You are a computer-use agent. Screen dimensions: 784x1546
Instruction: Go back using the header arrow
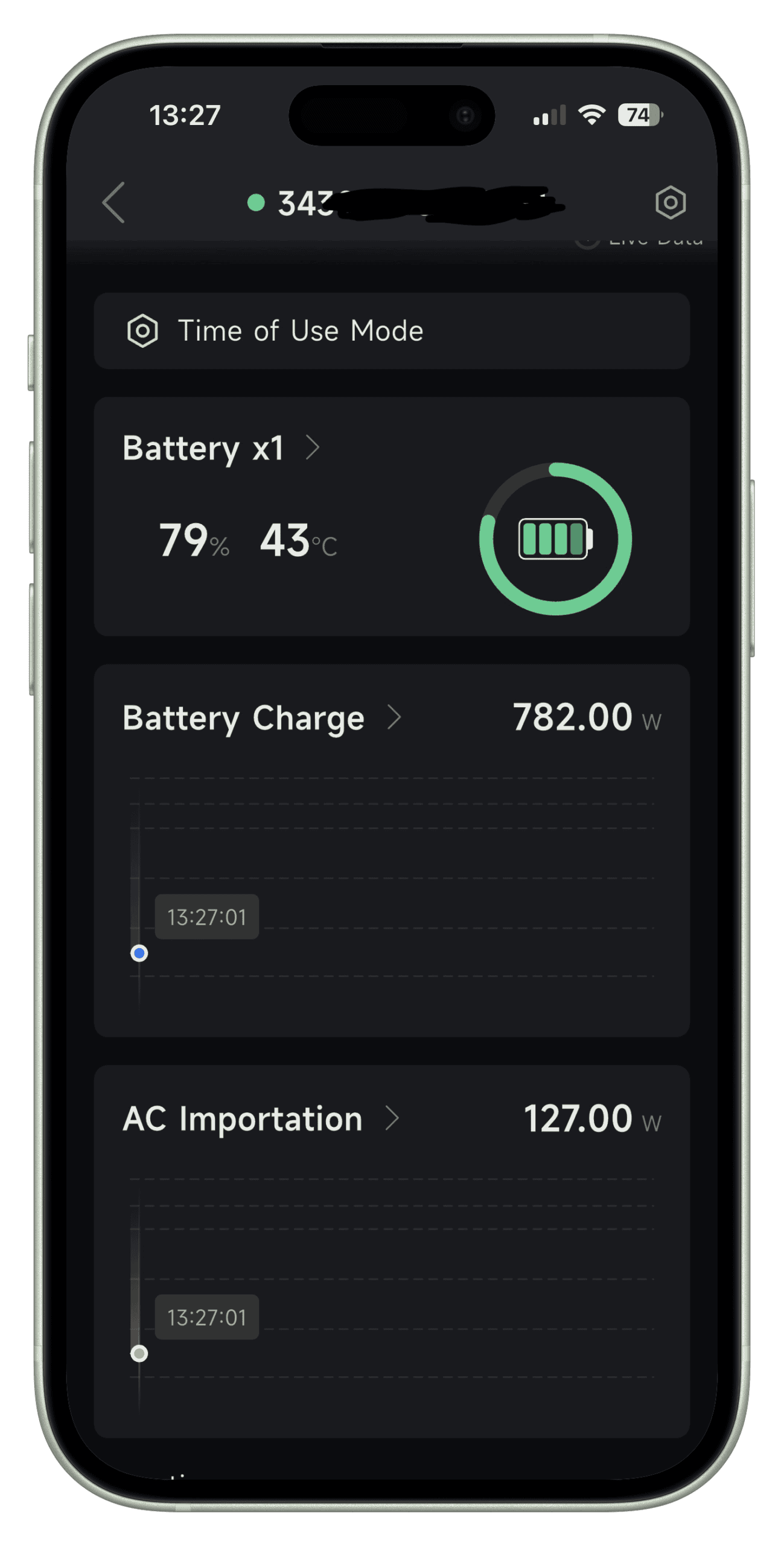coord(114,203)
